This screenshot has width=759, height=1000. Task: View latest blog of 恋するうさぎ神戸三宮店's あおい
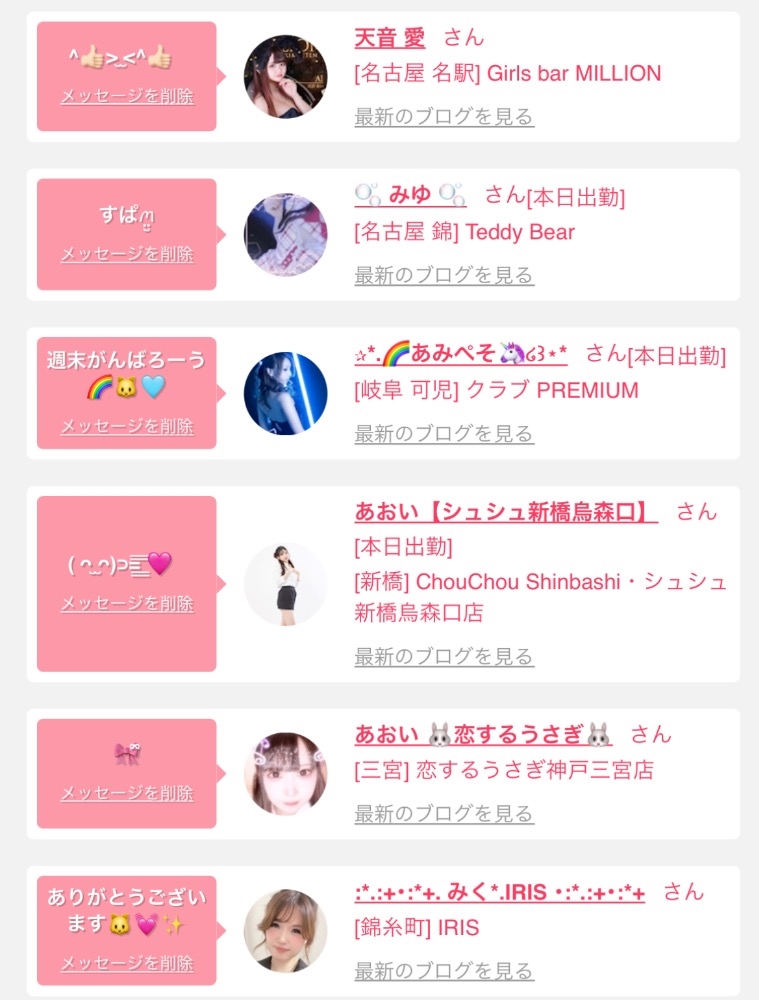tap(444, 814)
